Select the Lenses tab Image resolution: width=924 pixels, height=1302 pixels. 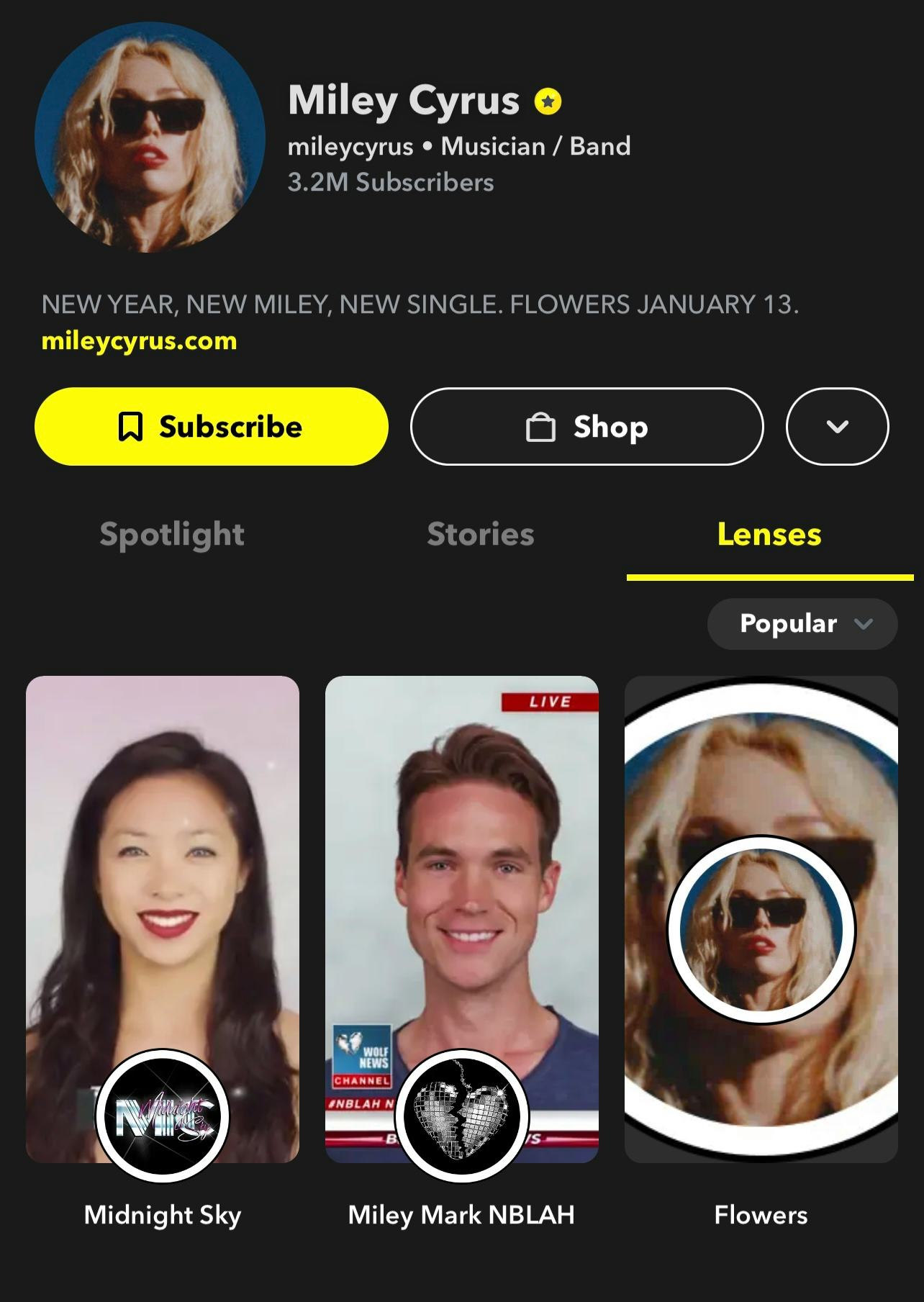(769, 535)
